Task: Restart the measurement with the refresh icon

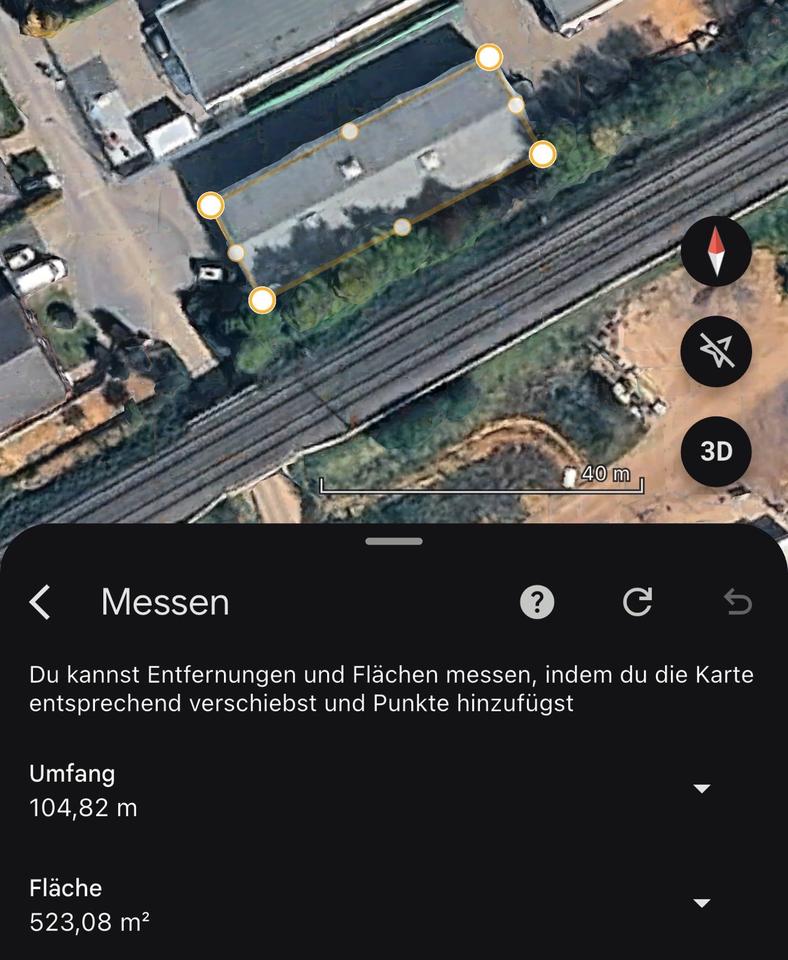Action: click(x=637, y=602)
